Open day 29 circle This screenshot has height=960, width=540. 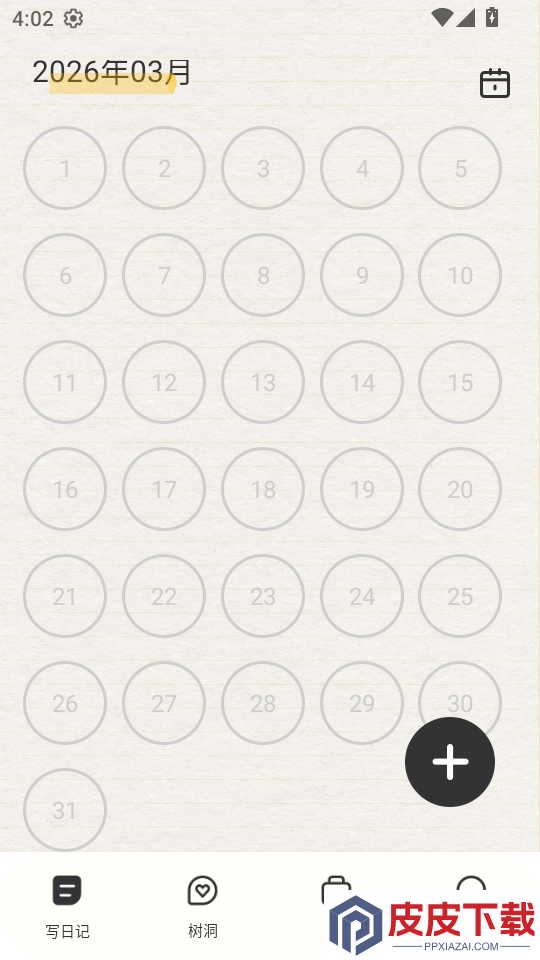pos(362,703)
